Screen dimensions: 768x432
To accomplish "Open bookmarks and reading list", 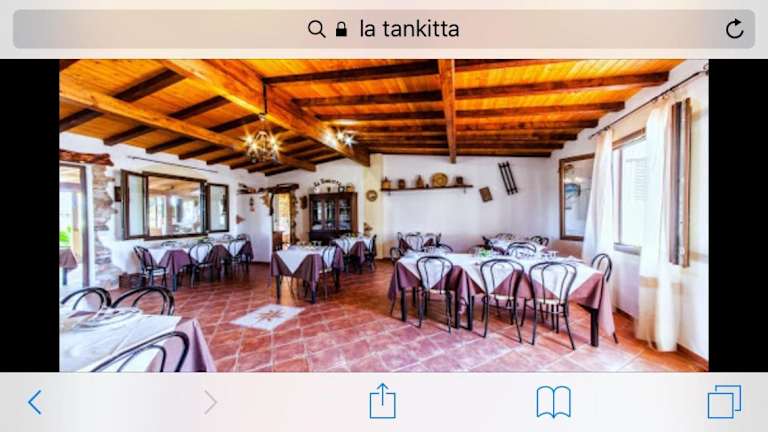I will click(x=553, y=402).
